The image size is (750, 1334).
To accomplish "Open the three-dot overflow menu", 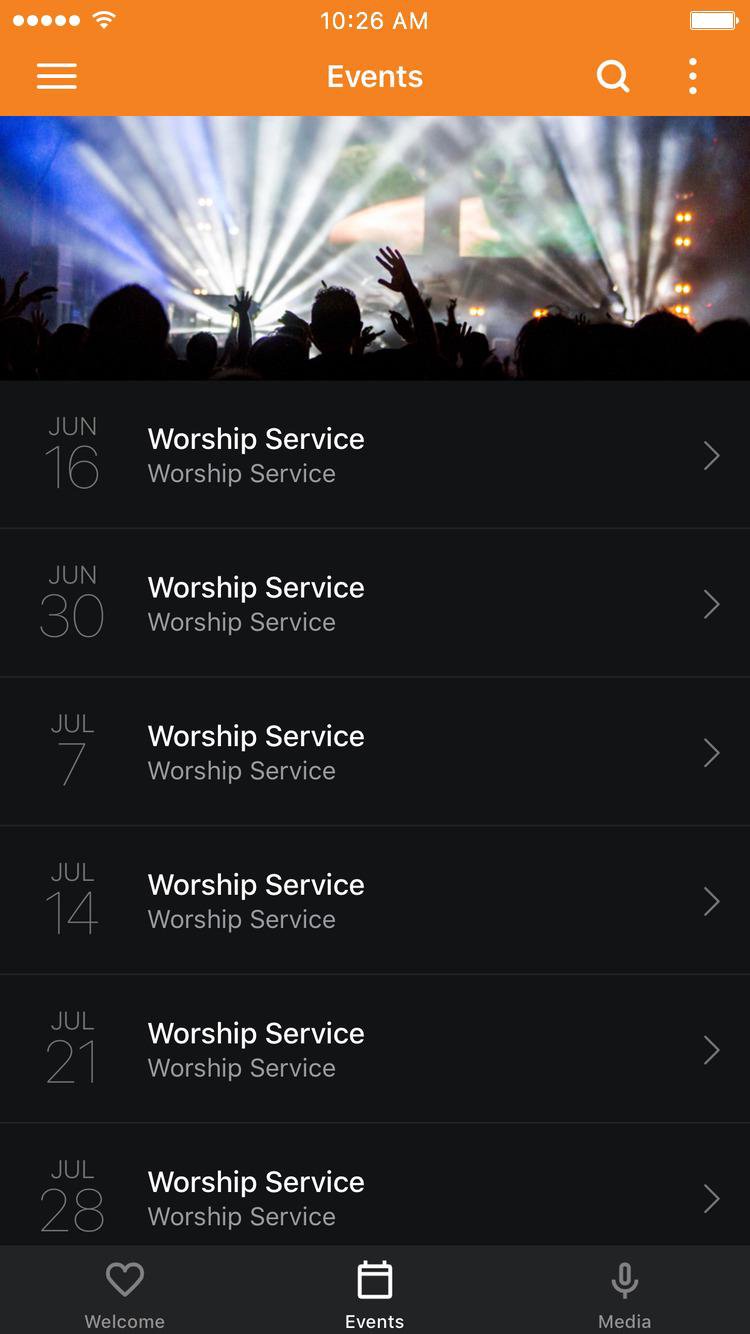I will [692, 77].
